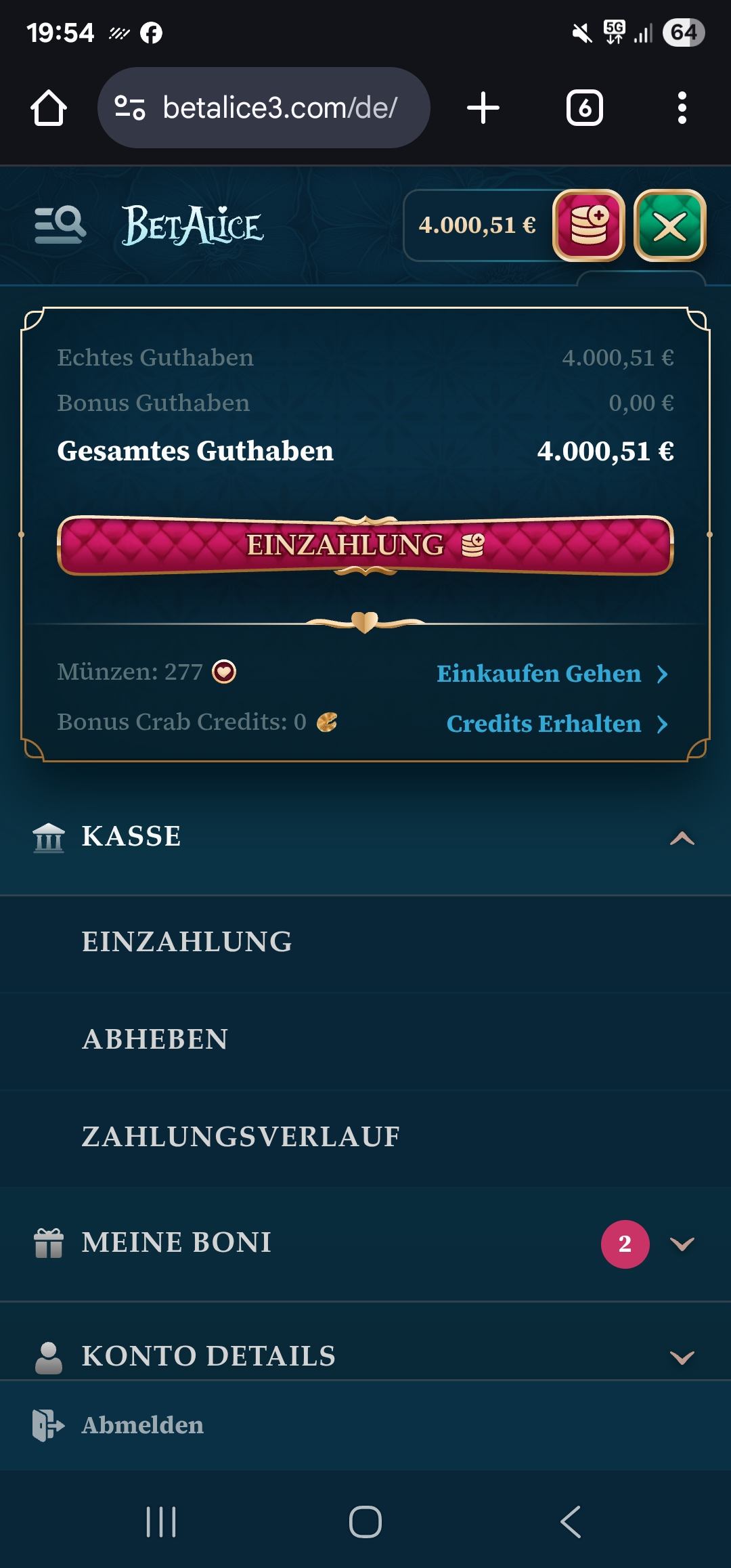
Task: Open a new browser tab
Action: tap(483, 108)
